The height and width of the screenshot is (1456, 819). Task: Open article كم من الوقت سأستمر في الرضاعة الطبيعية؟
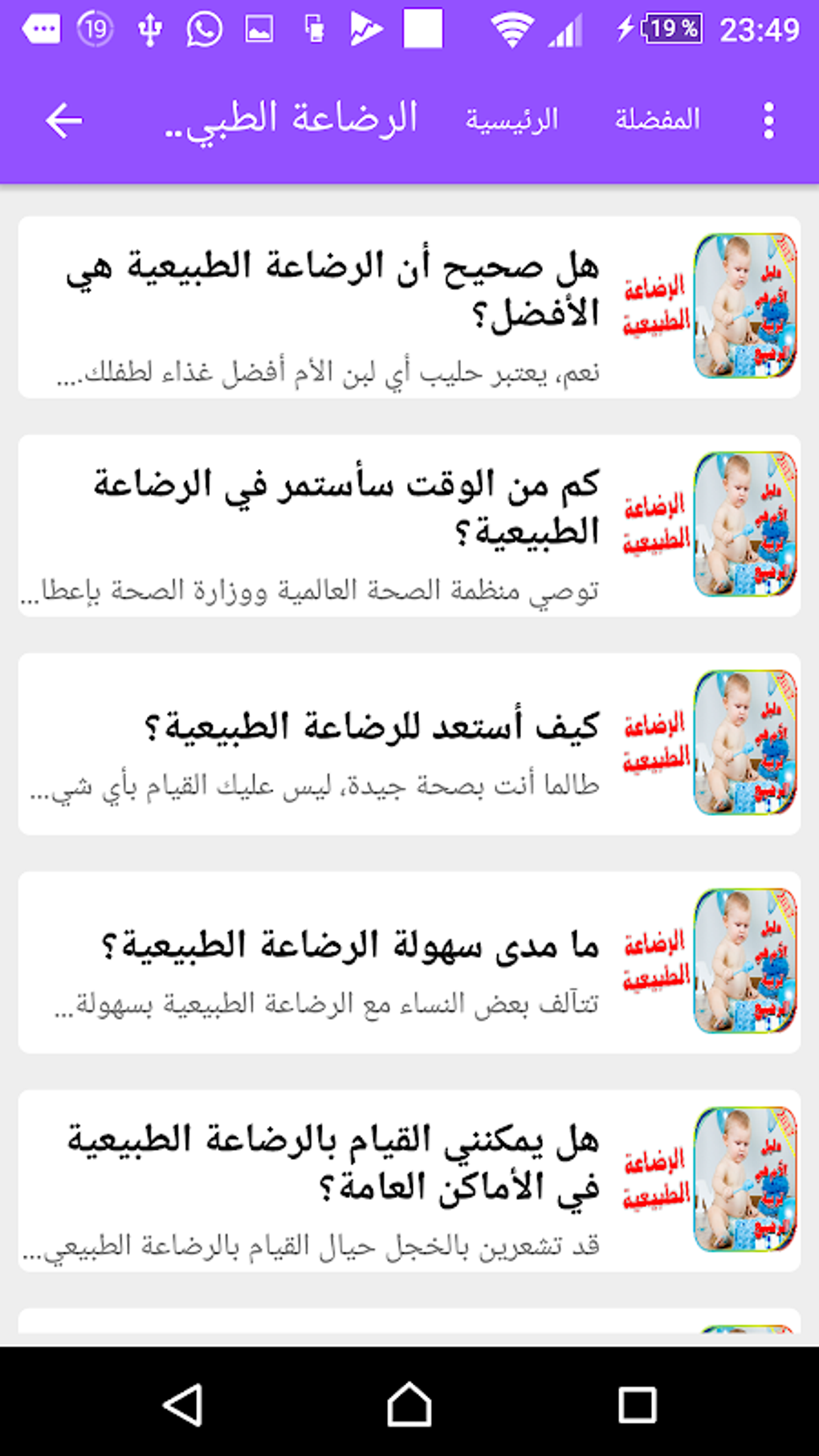[409, 526]
